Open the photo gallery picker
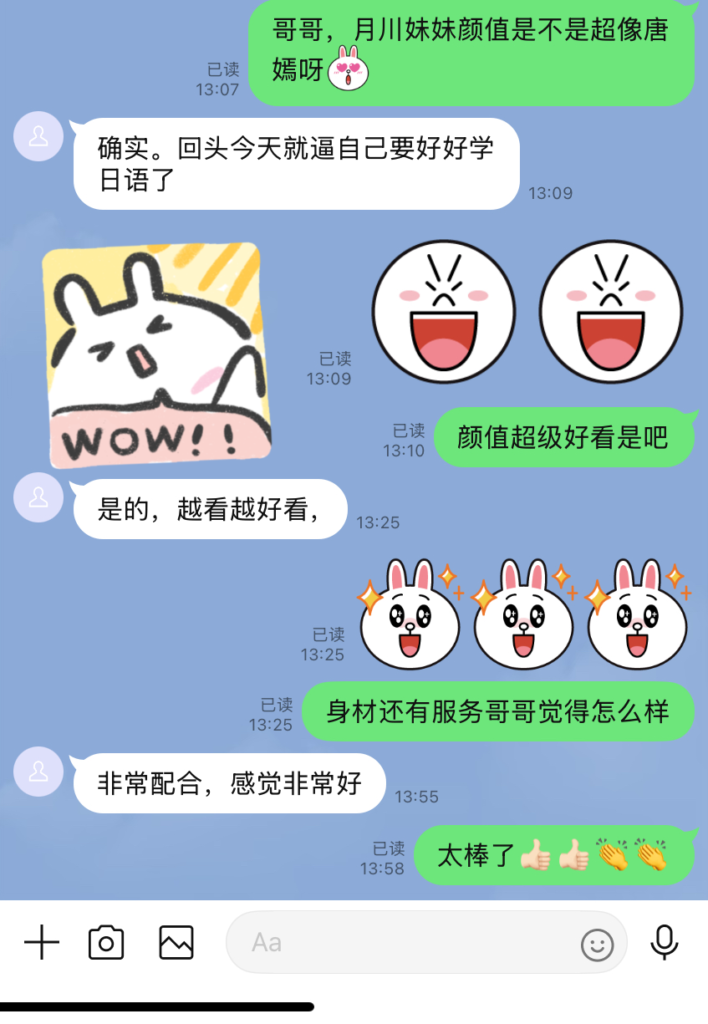This screenshot has width=708, height=1024. (x=176, y=942)
